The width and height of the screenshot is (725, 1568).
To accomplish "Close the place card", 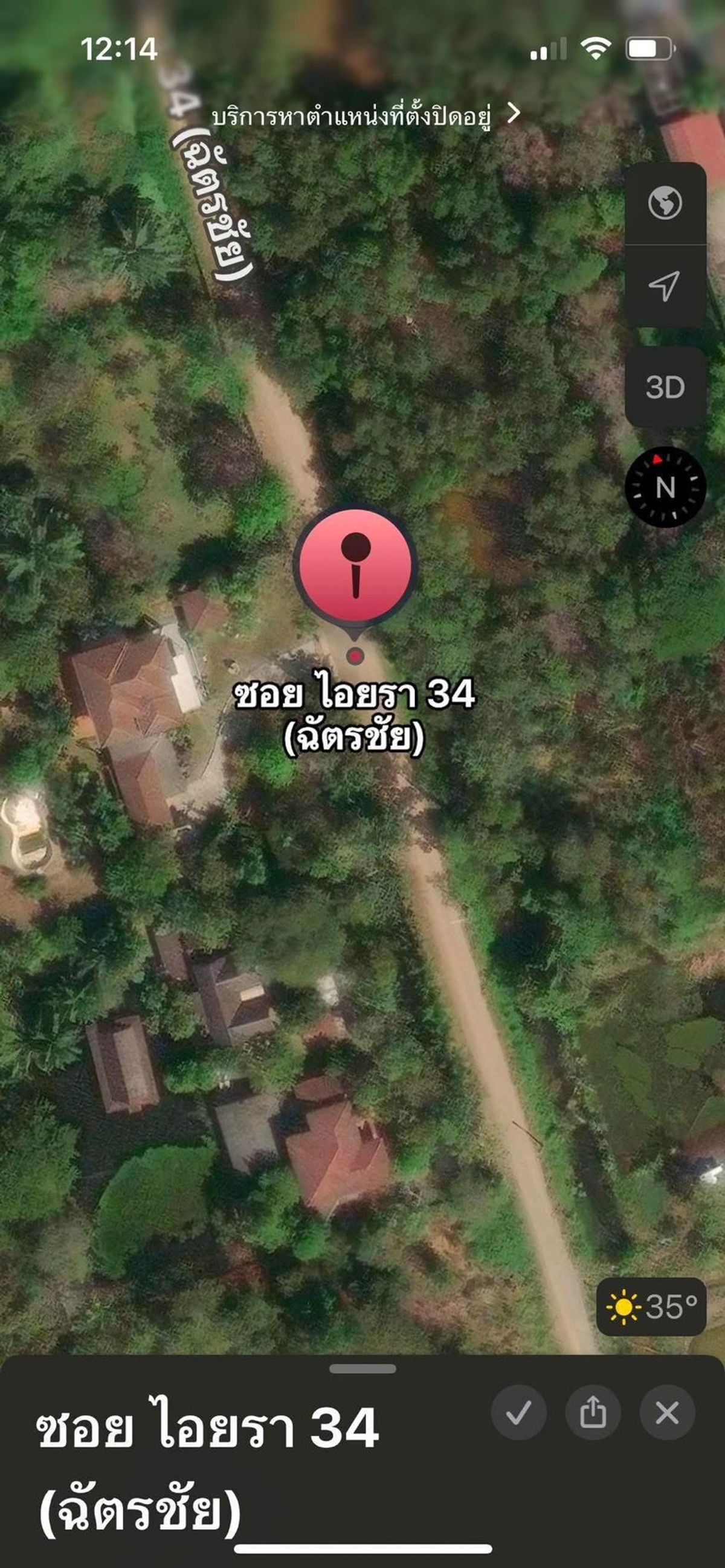I will click(x=667, y=1413).
